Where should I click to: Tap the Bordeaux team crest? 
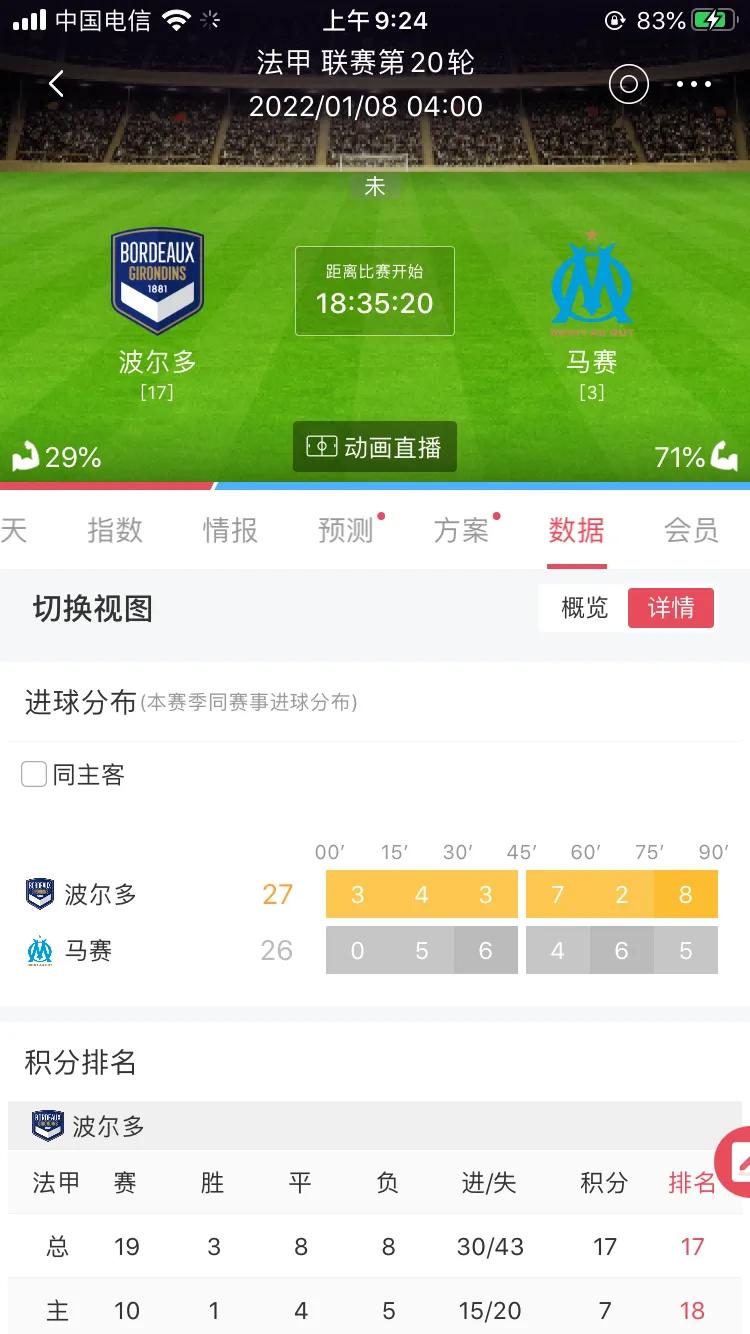(x=157, y=278)
